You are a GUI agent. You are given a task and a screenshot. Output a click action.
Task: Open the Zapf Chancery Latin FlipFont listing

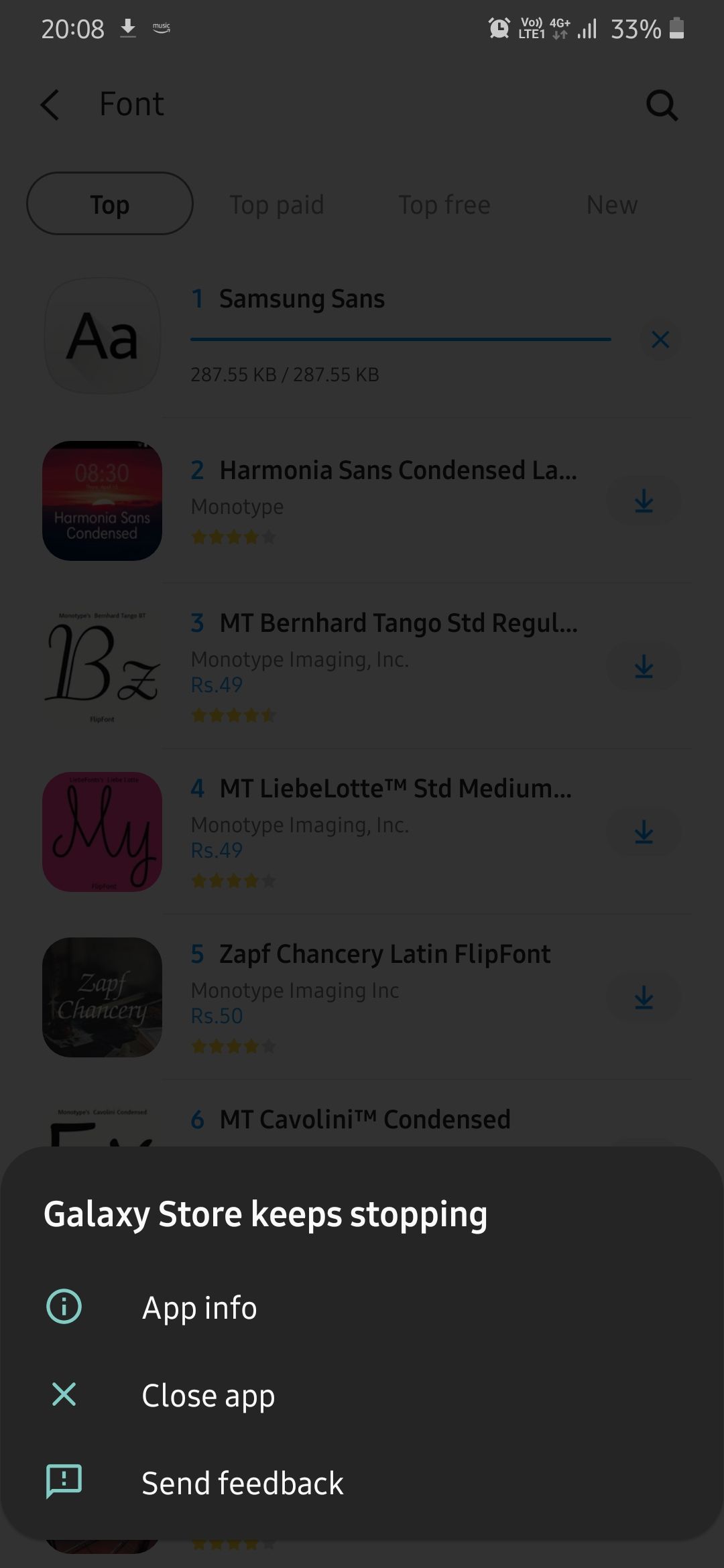click(384, 954)
